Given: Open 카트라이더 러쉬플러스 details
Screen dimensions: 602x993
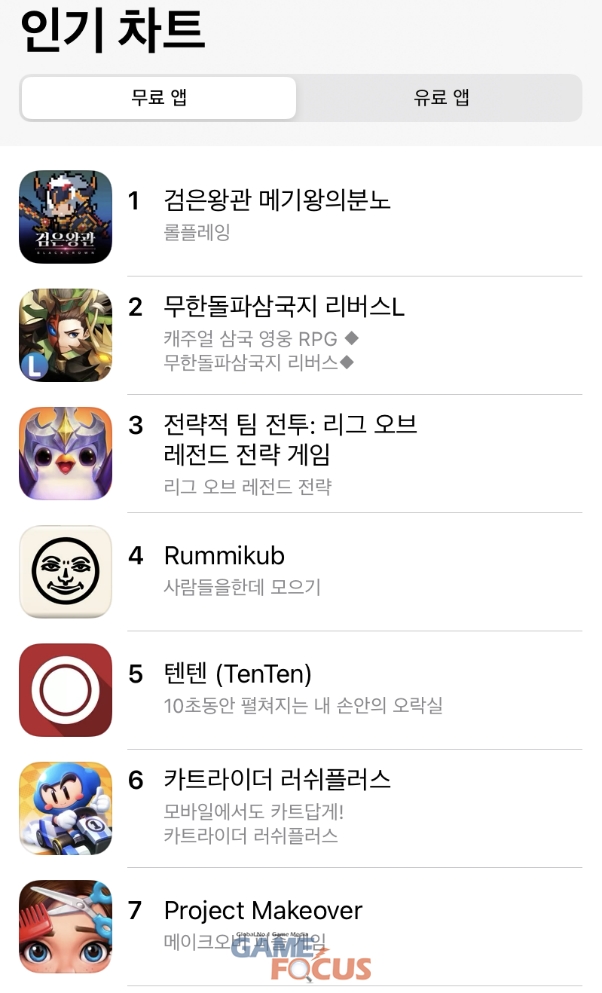Looking at the screenshot, I should pyautogui.click(x=277, y=779).
